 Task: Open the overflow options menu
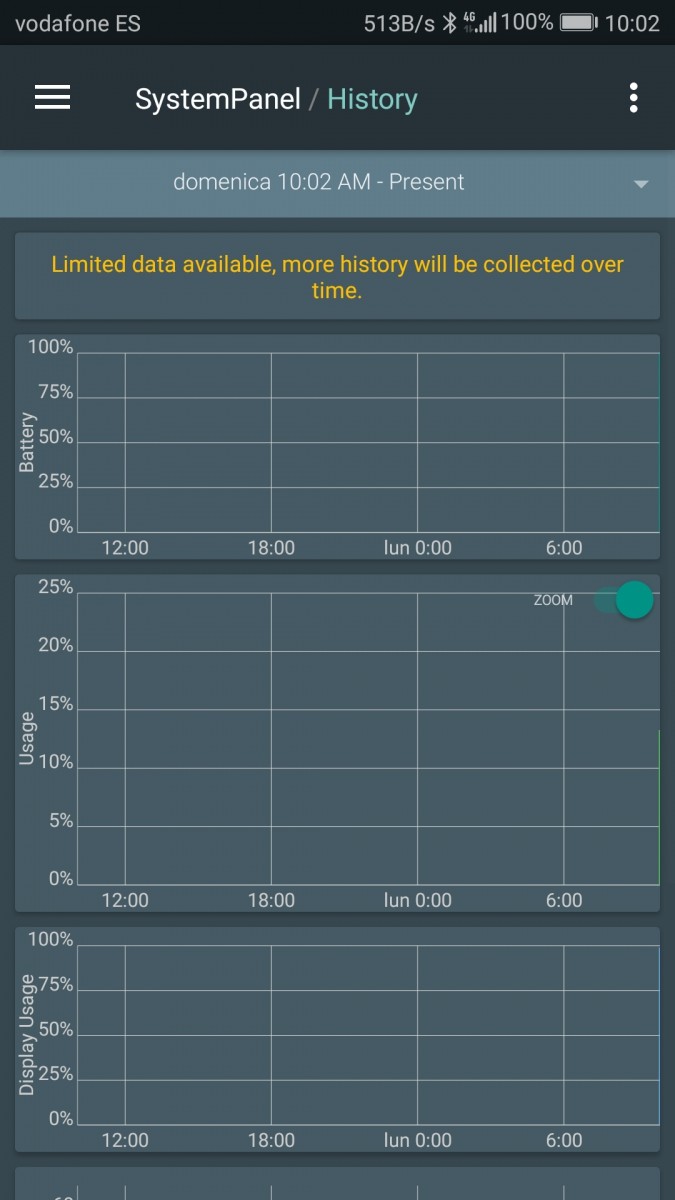(x=633, y=98)
